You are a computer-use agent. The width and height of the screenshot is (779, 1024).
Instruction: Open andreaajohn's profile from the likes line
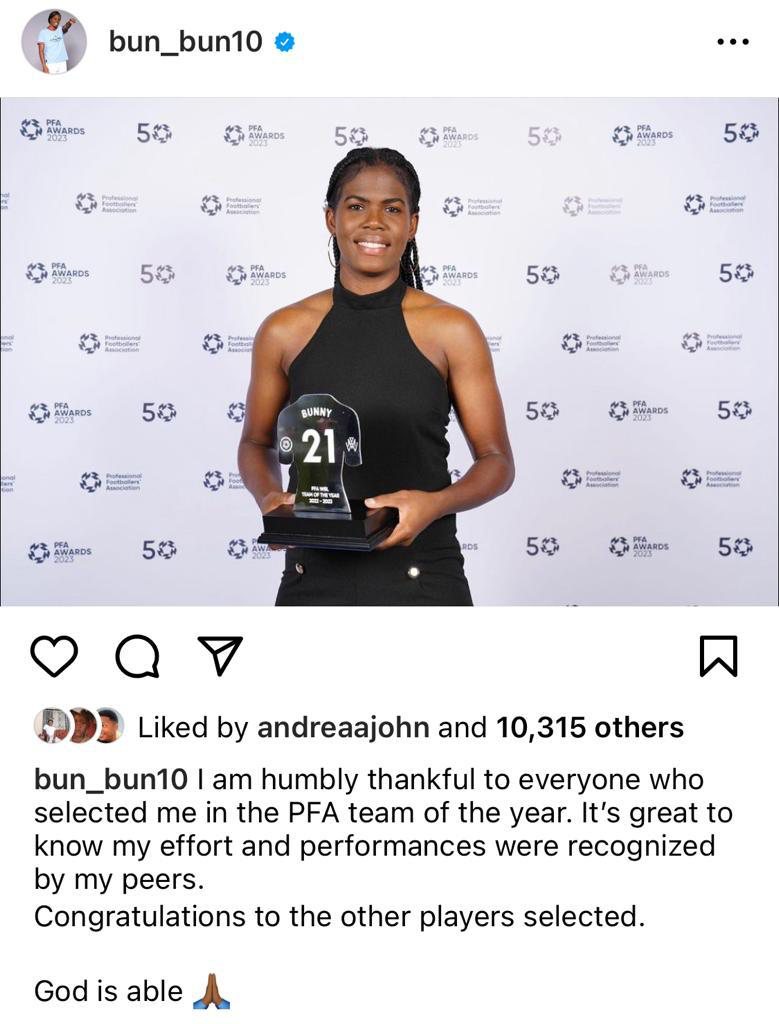[x=344, y=727]
